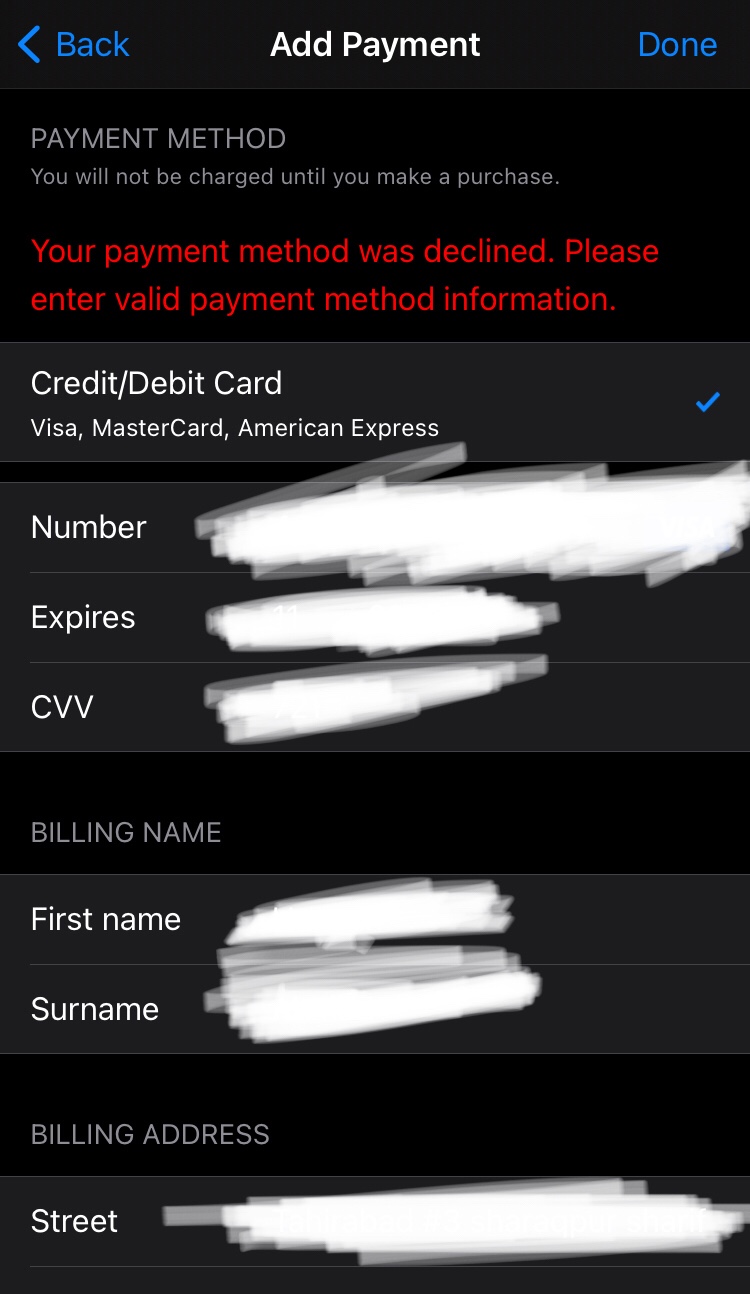The width and height of the screenshot is (750, 1294).
Task: Tap Done to save payment
Action: tap(677, 45)
